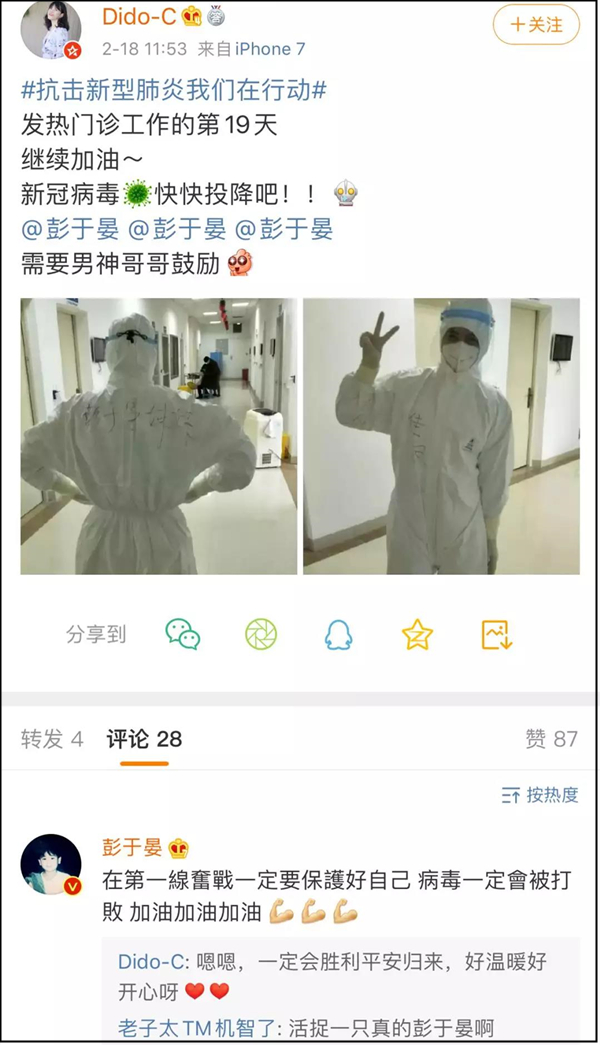Open Dido-C's profile avatar

click(x=51, y=30)
